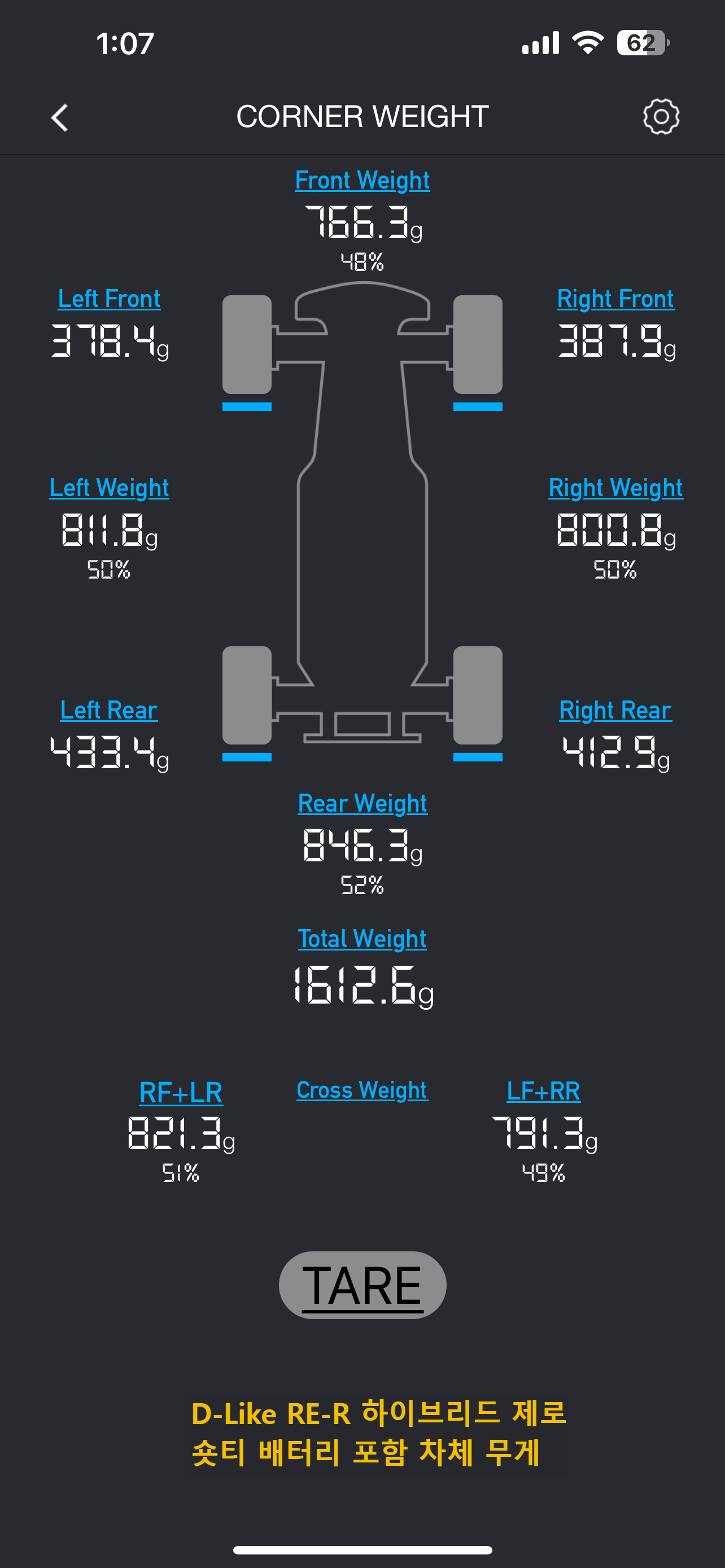Tap the Cross Weight link
725x1568 pixels.
point(362,1090)
